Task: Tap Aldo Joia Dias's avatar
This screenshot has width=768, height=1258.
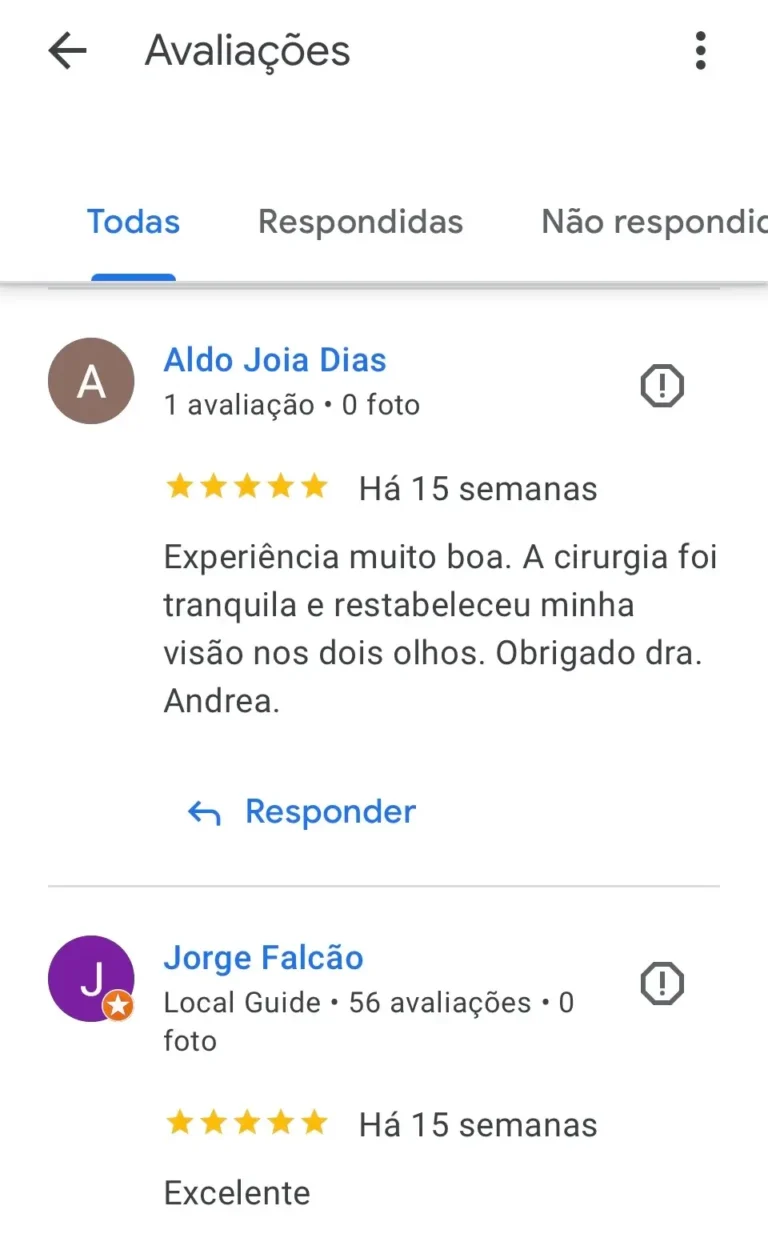Action: point(91,381)
